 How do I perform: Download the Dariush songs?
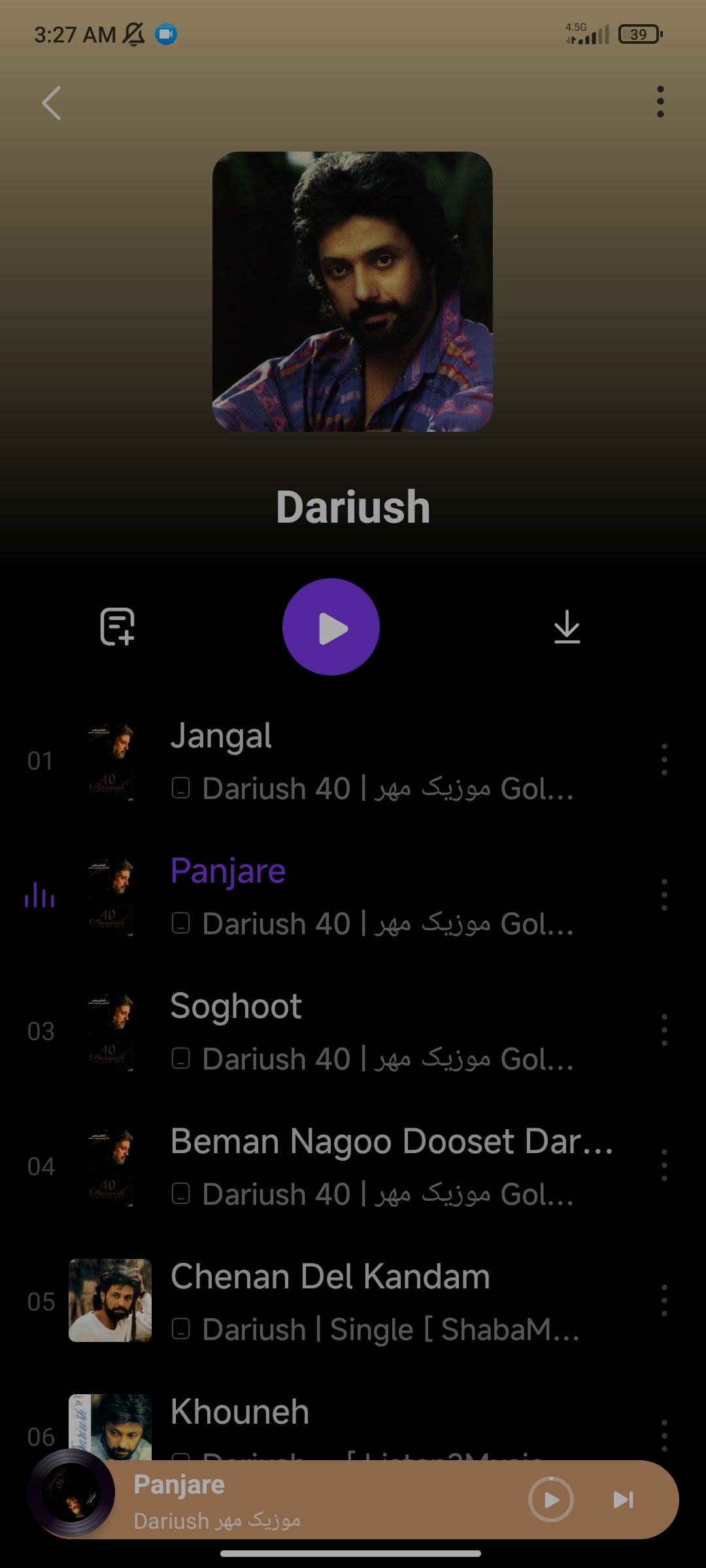(x=567, y=627)
